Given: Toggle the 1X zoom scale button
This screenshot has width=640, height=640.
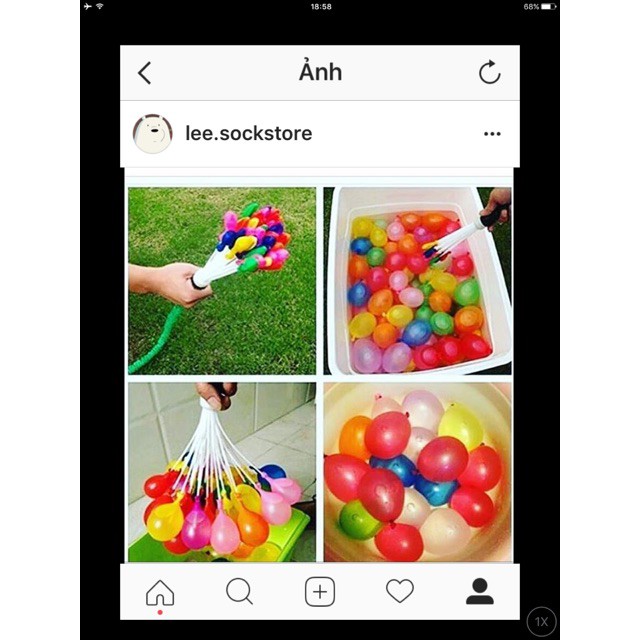Looking at the screenshot, I should [x=542, y=621].
